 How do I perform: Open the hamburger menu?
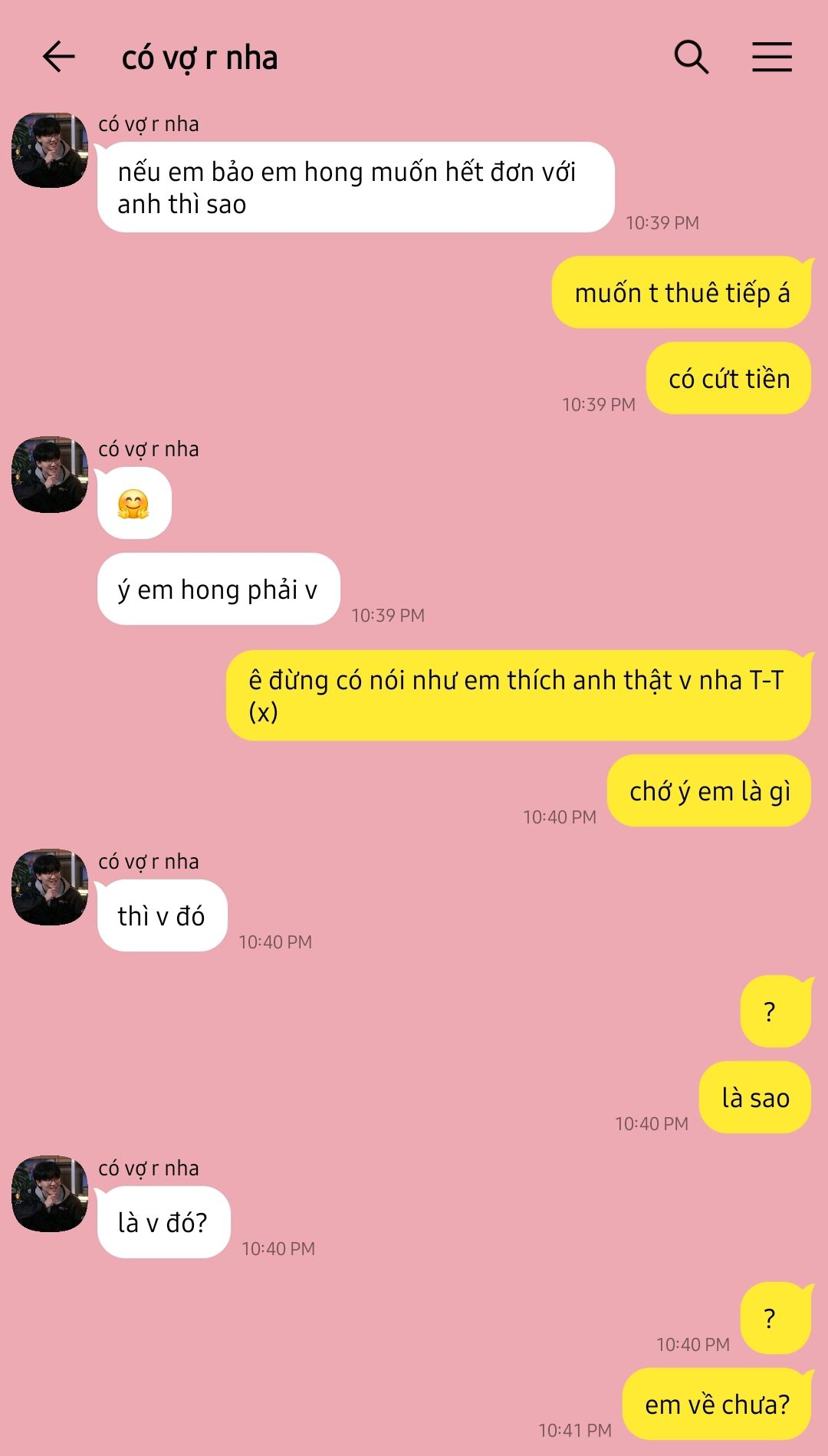tap(772, 57)
